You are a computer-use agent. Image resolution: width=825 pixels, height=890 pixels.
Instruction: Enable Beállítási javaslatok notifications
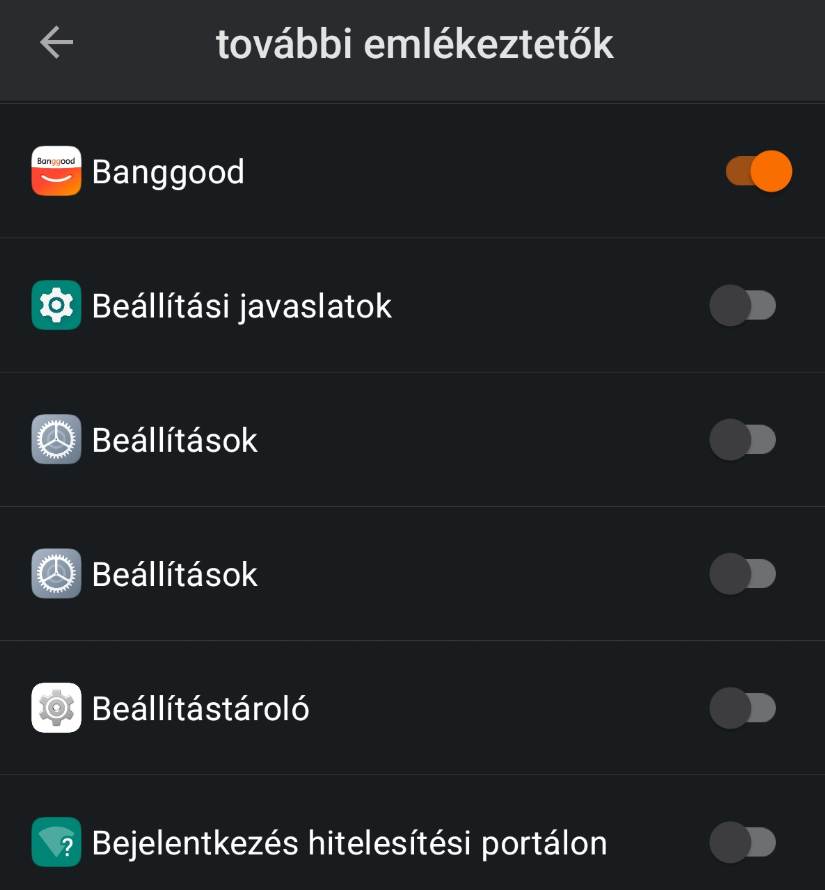click(744, 305)
